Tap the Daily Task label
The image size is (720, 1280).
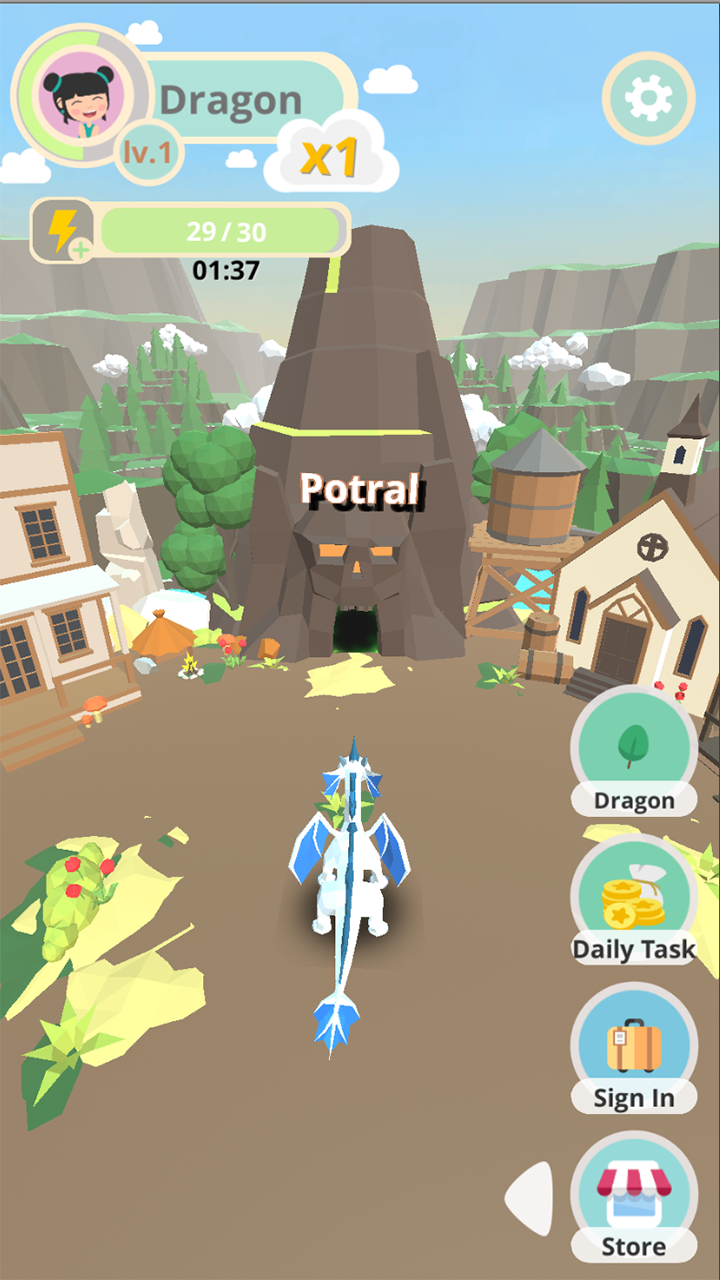[x=634, y=950]
